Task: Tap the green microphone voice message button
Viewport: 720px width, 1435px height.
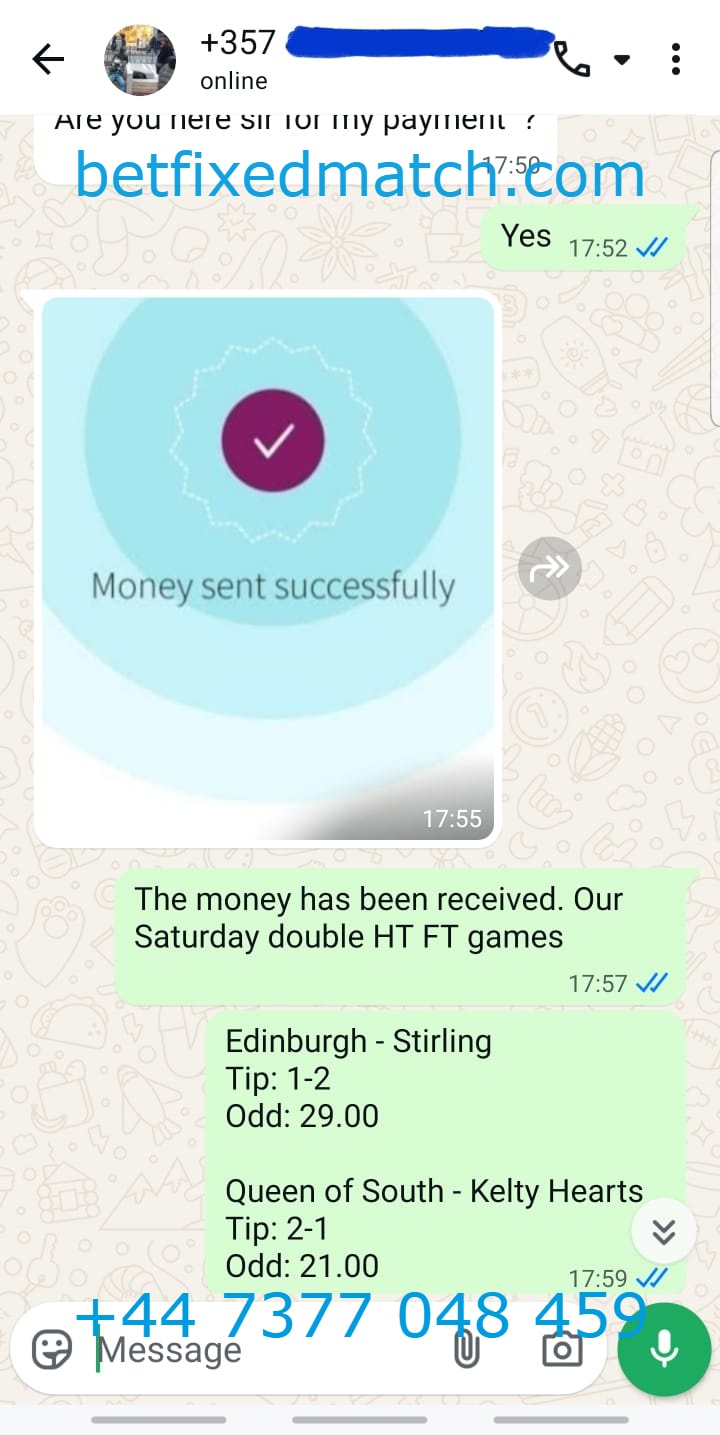Action: pos(663,1350)
